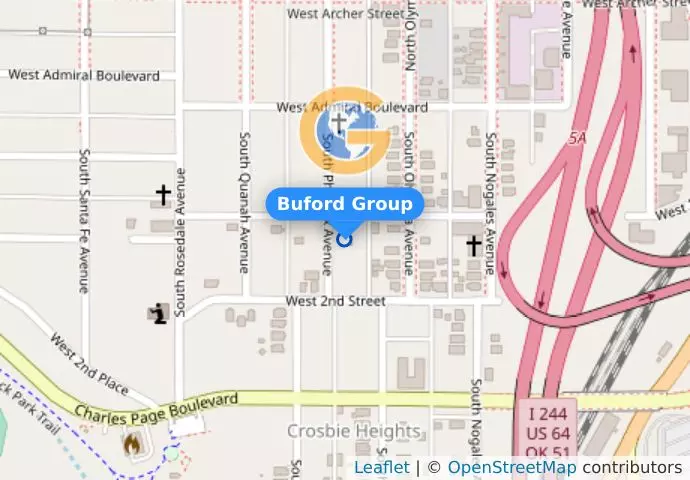
Task: Select the blue circle location marker
Action: coord(345,239)
